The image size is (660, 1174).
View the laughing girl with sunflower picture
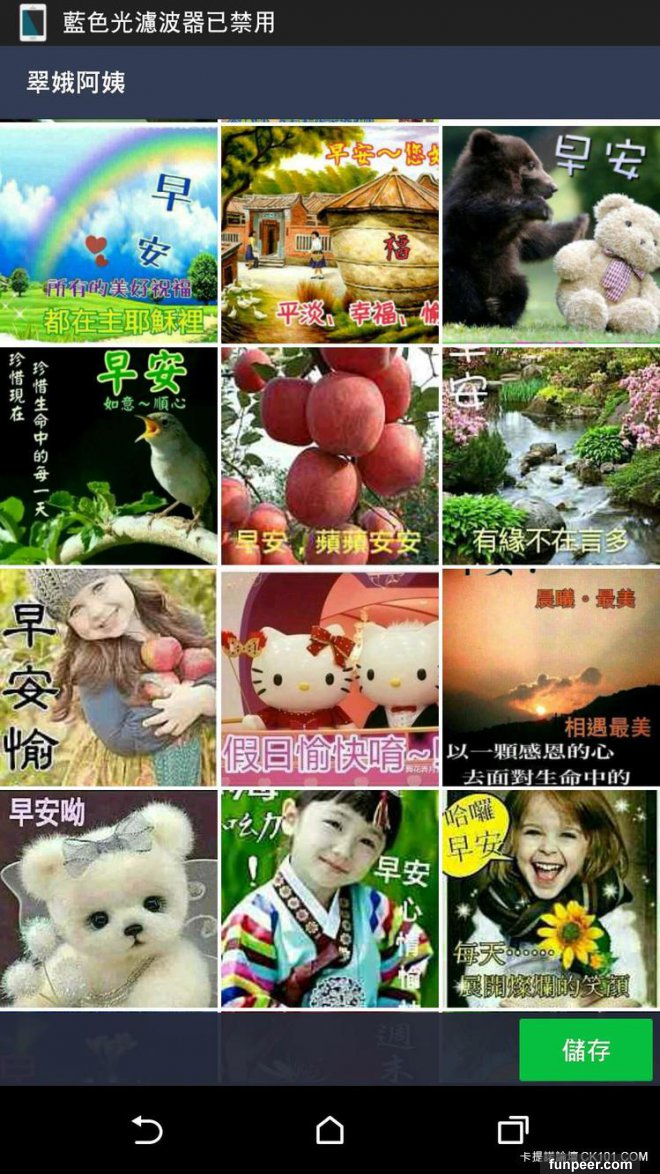(x=551, y=899)
